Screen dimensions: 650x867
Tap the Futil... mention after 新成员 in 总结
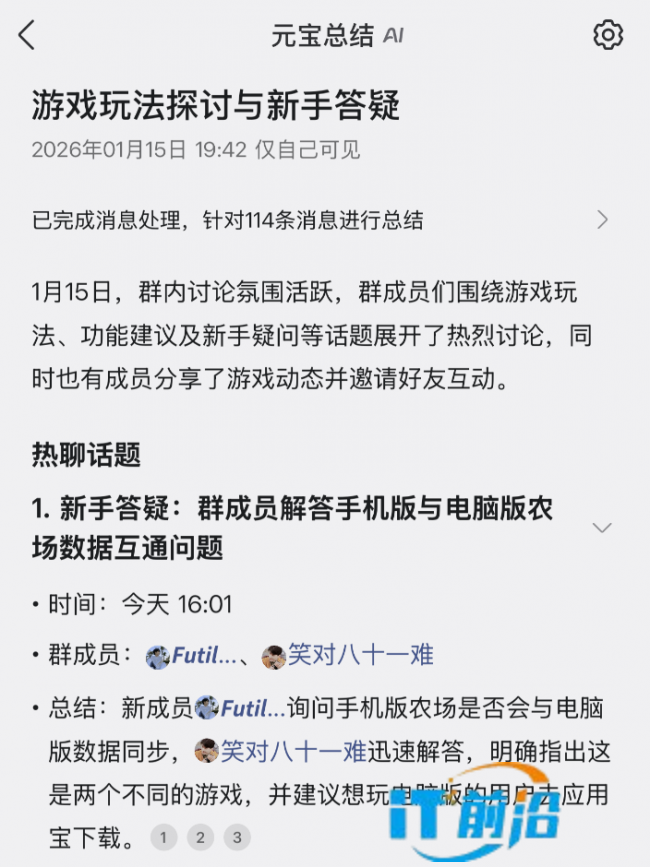point(240,709)
